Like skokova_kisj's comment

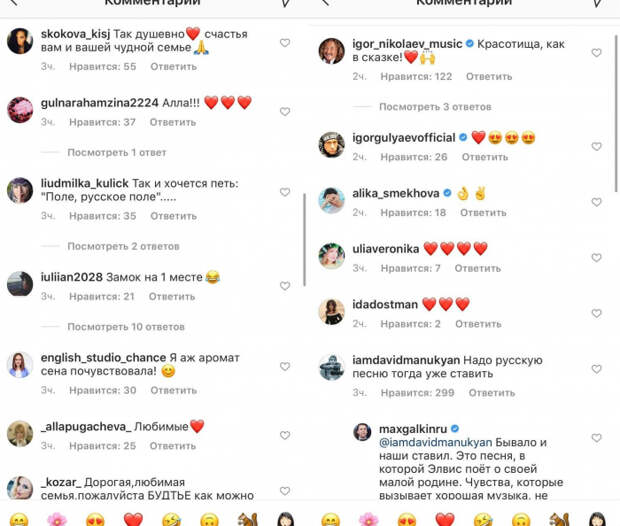coord(285,43)
